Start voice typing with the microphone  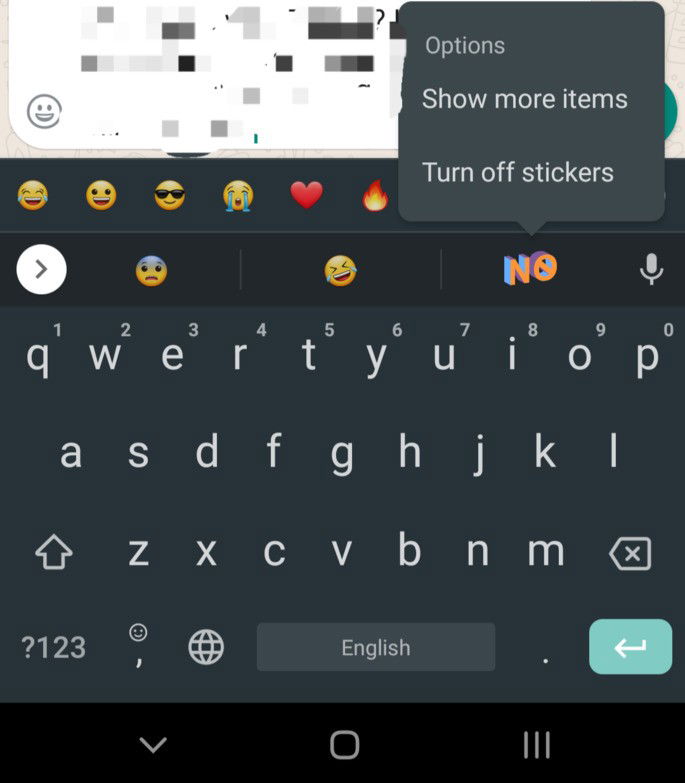coord(651,268)
